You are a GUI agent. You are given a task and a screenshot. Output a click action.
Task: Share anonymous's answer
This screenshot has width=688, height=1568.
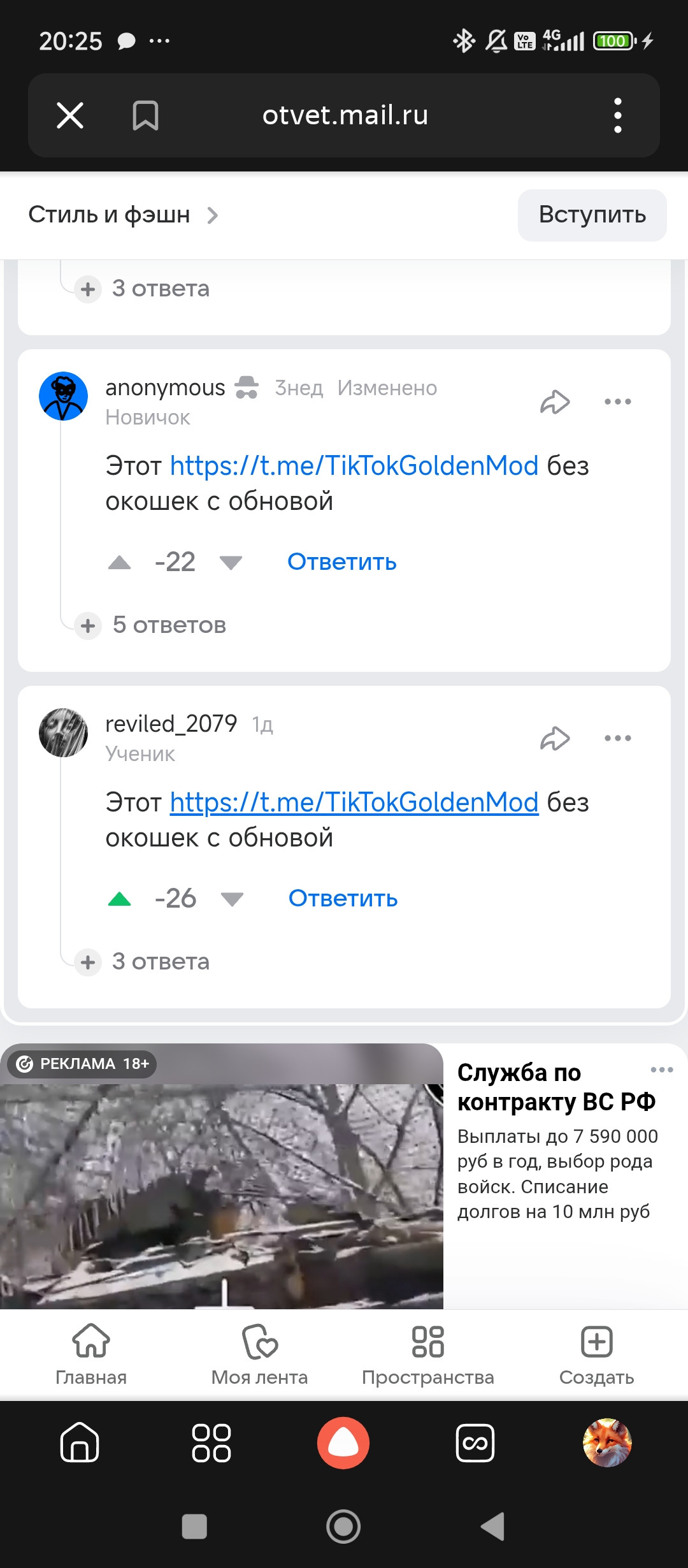555,402
